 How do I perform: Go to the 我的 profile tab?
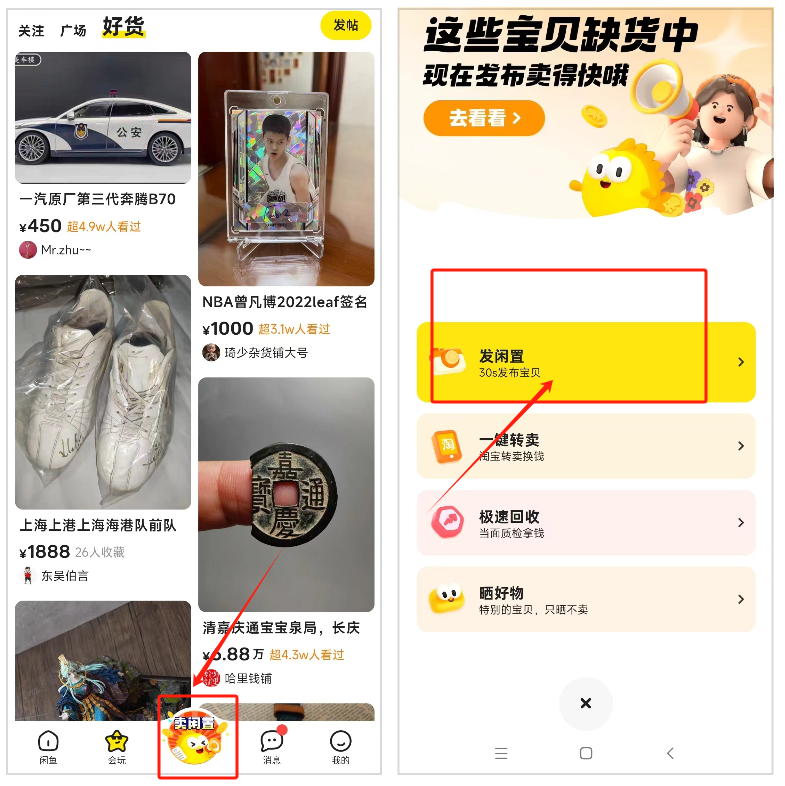pyautogui.click(x=341, y=746)
